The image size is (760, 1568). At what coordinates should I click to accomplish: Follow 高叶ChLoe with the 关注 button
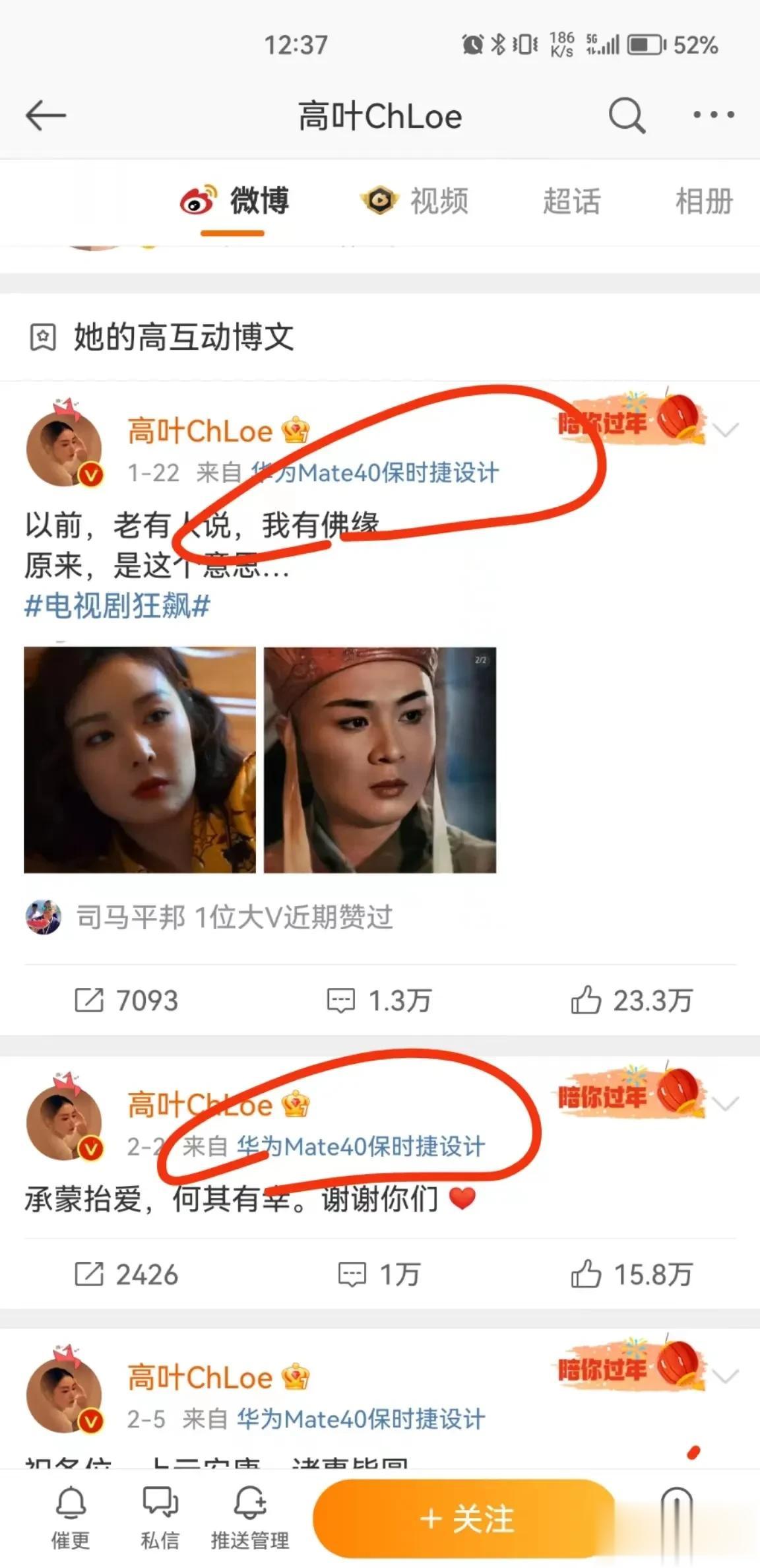(x=466, y=1519)
